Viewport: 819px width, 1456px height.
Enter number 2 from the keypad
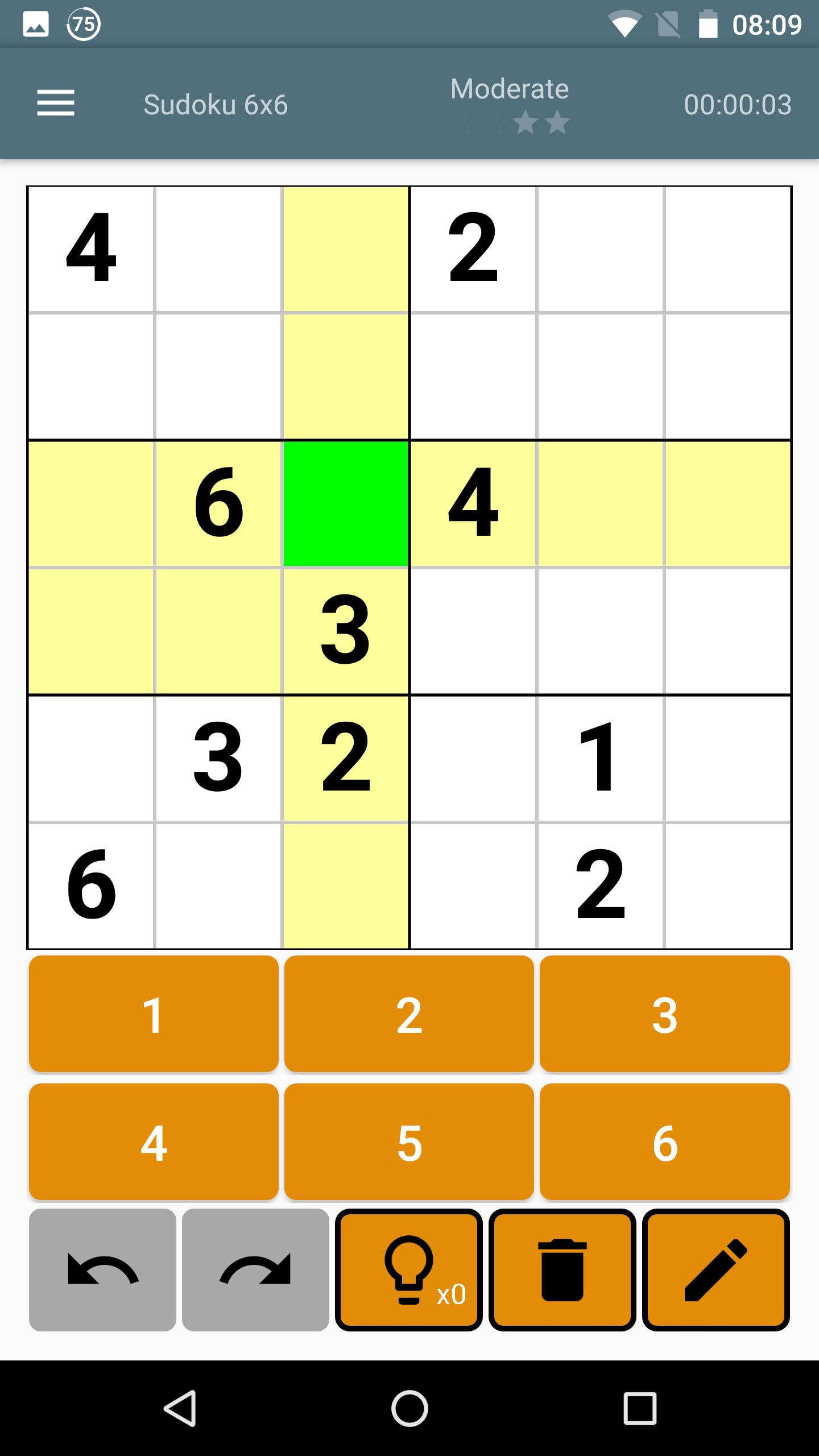click(x=409, y=1014)
